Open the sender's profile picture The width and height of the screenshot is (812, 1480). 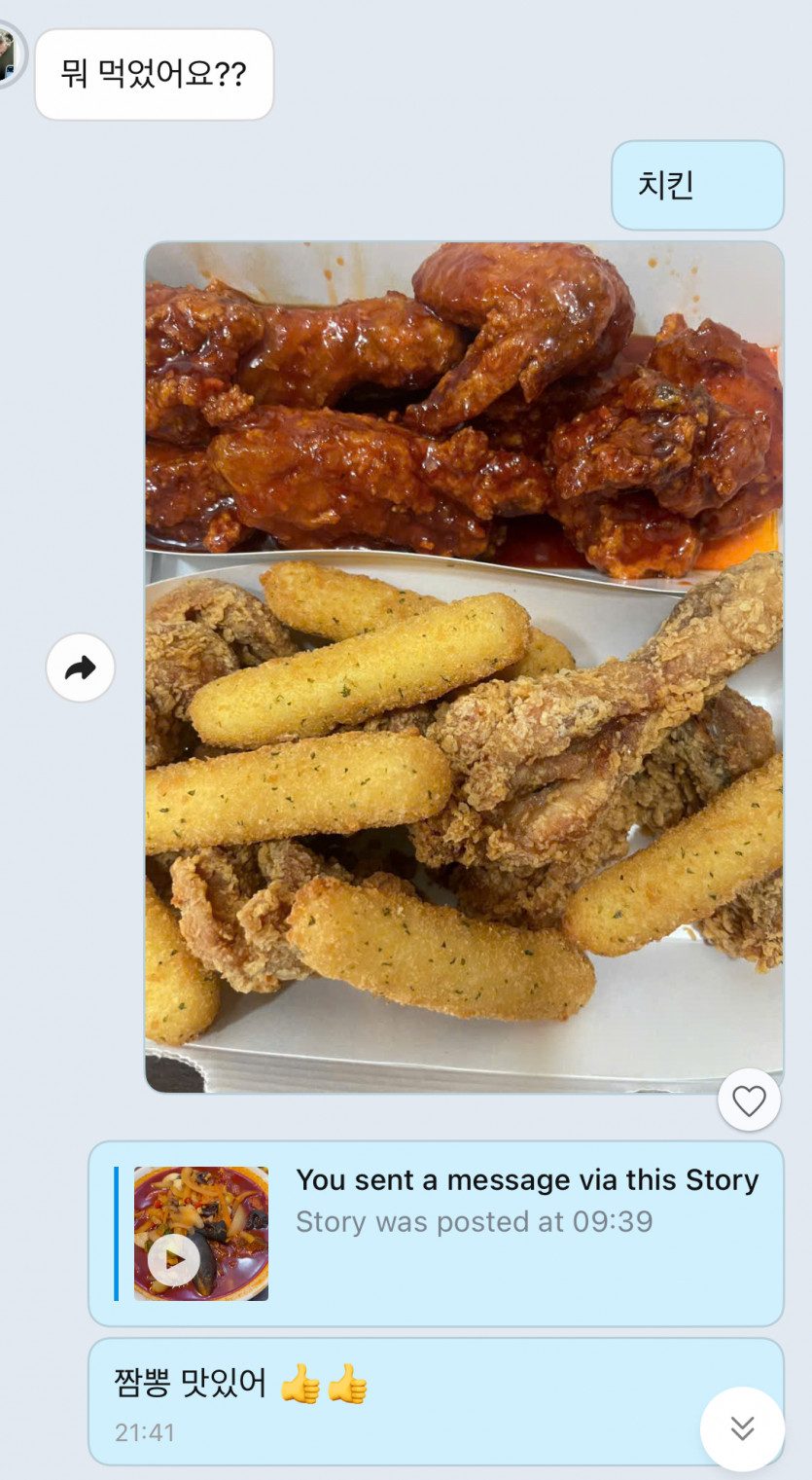click(8, 57)
